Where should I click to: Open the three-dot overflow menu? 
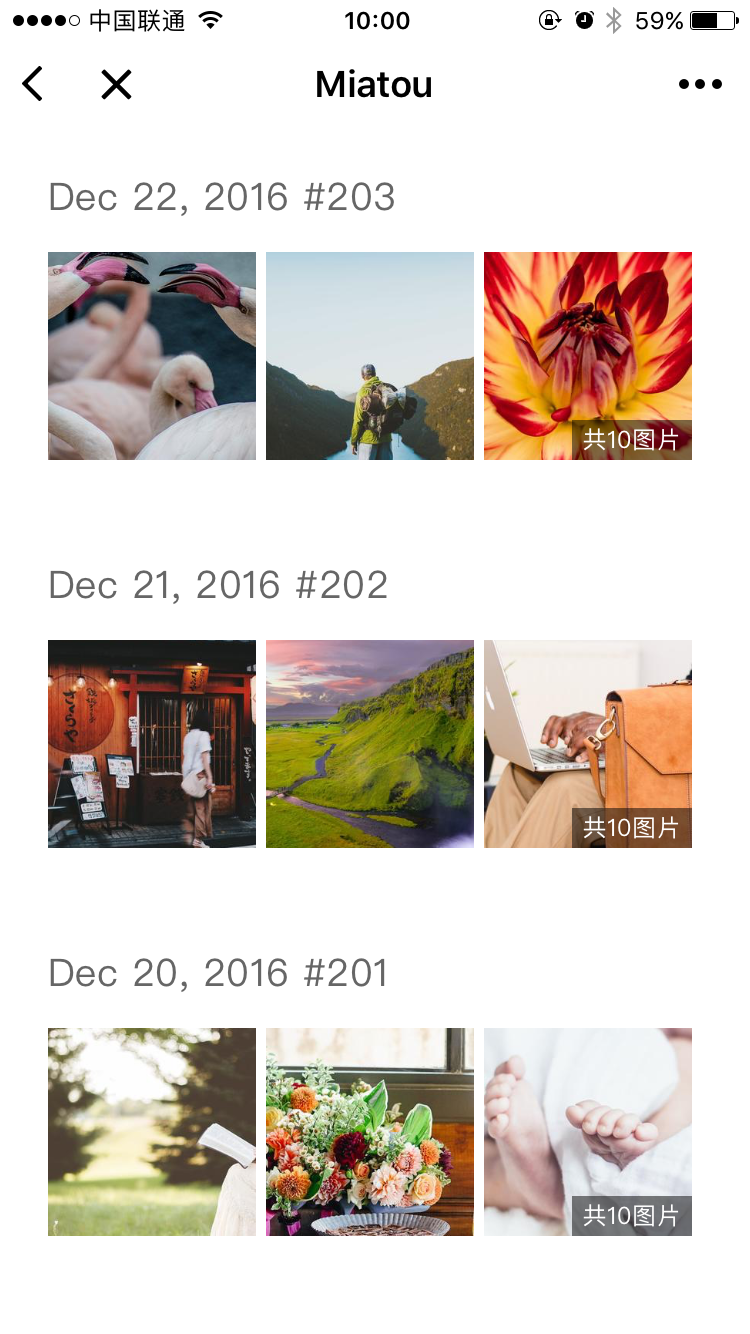[700, 84]
